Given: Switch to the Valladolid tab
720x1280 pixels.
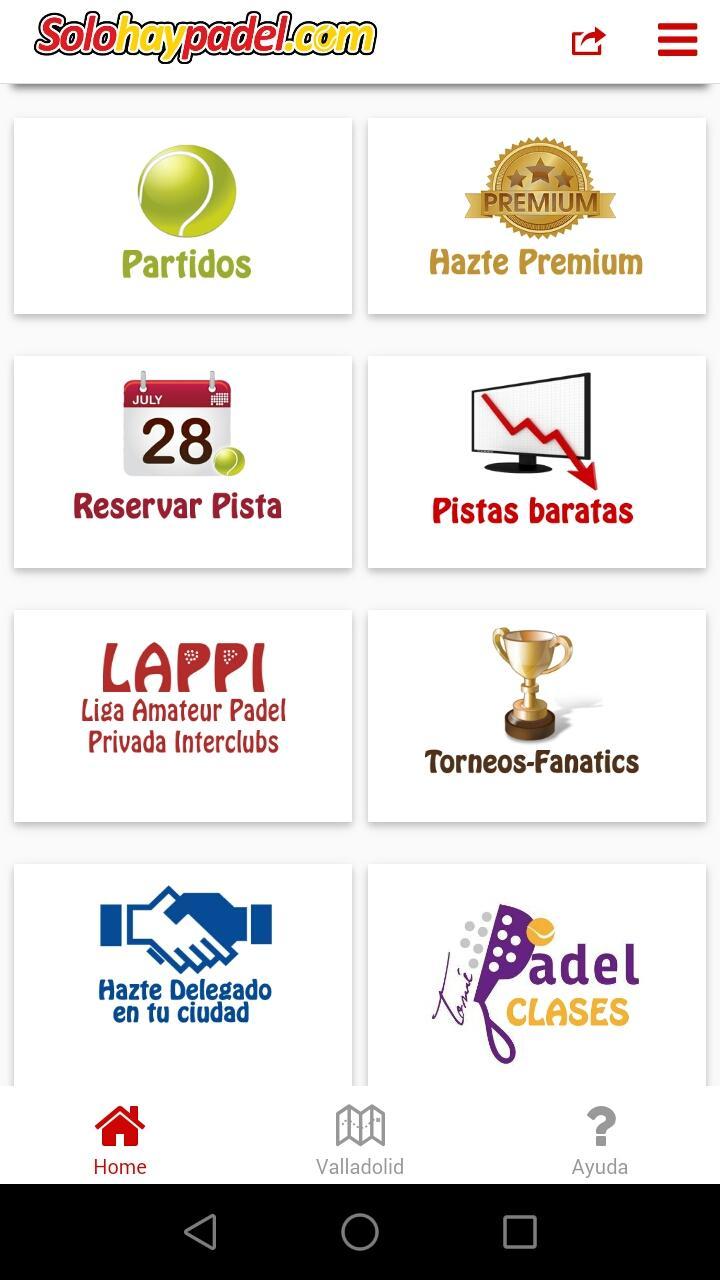Looking at the screenshot, I should pos(359,1138).
